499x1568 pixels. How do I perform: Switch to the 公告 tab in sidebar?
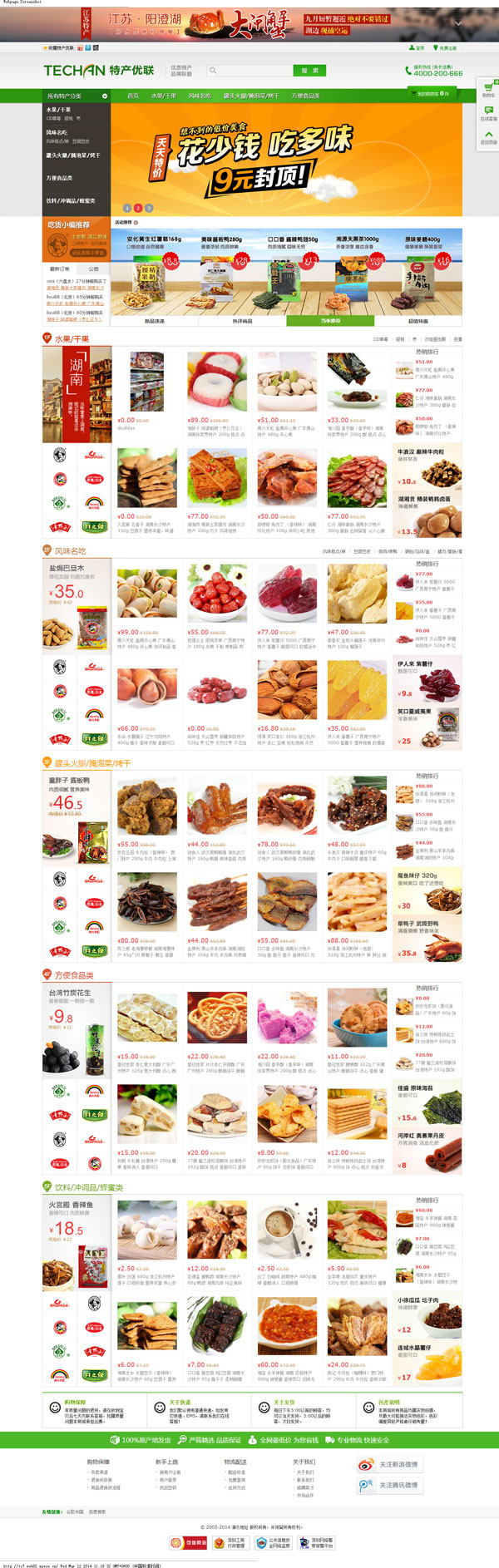[x=93, y=269]
